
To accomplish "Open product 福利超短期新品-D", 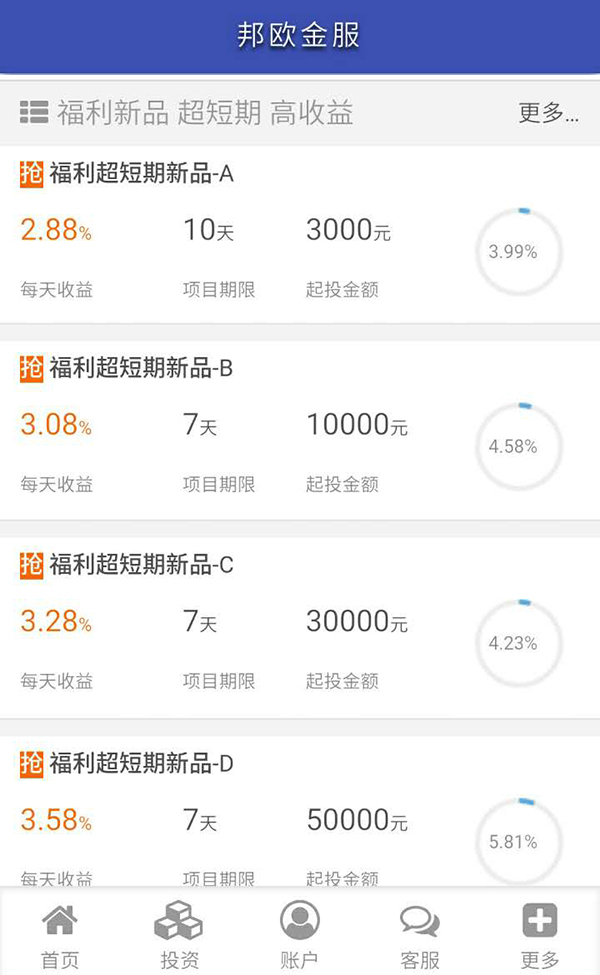I will [x=141, y=765].
